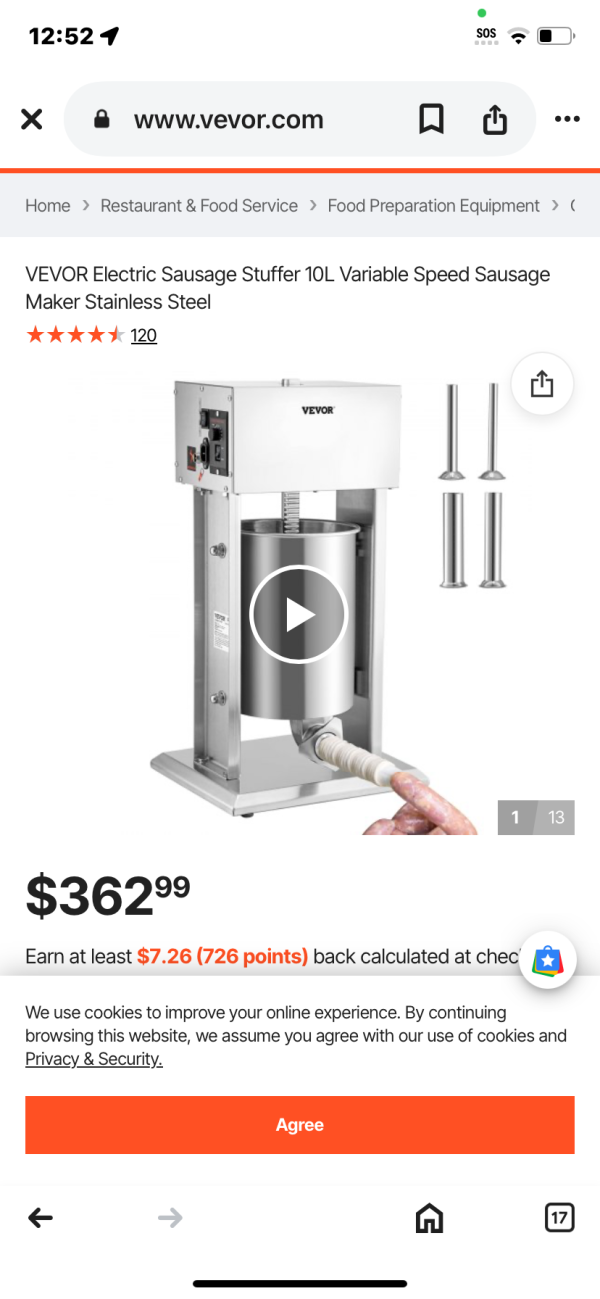Open Restaurant & Food Service breadcrumb
The image size is (600, 1299).
(x=199, y=206)
